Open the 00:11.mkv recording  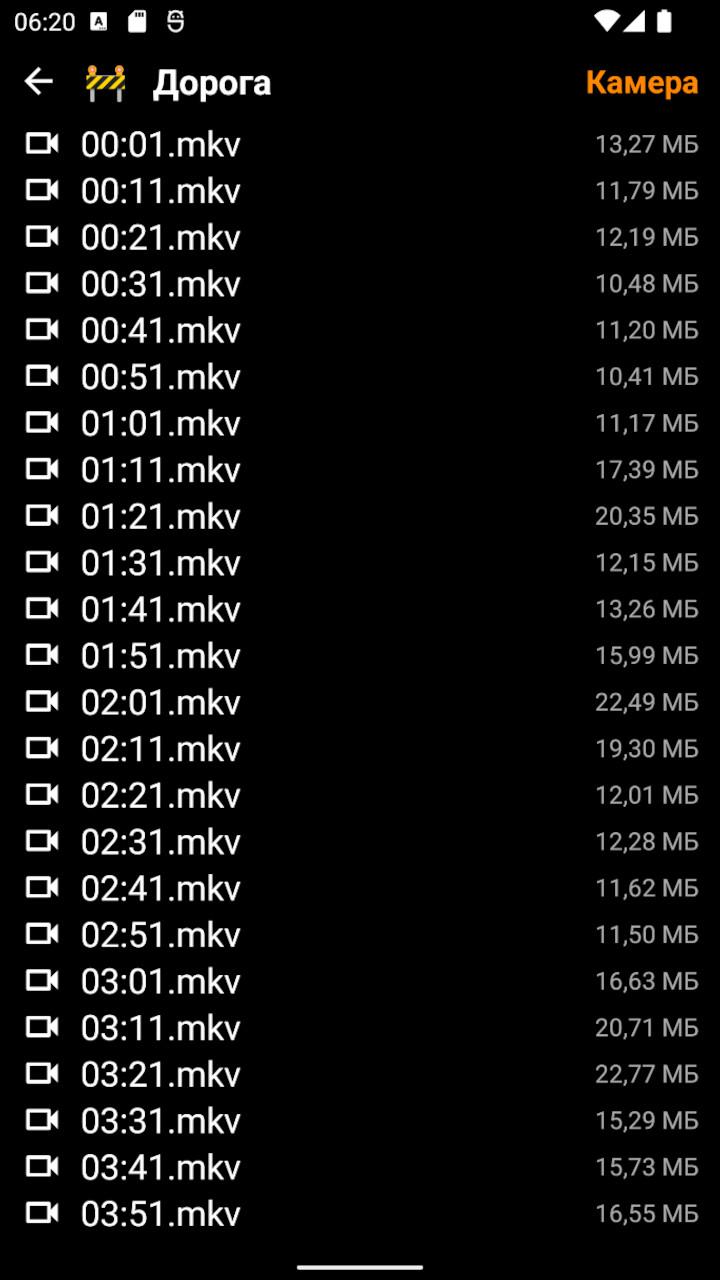360,191
